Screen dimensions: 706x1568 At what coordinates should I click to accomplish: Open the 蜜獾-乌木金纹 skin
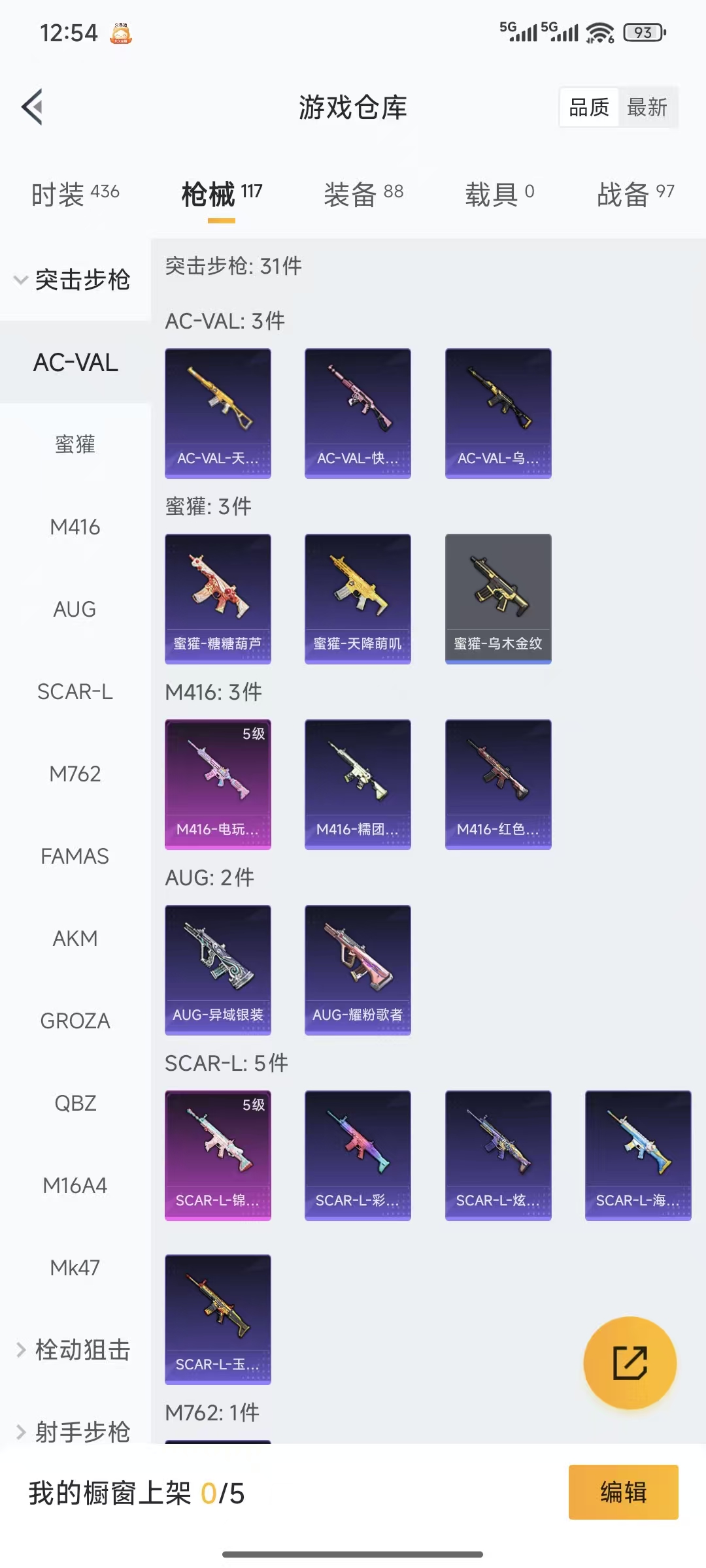point(498,598)
